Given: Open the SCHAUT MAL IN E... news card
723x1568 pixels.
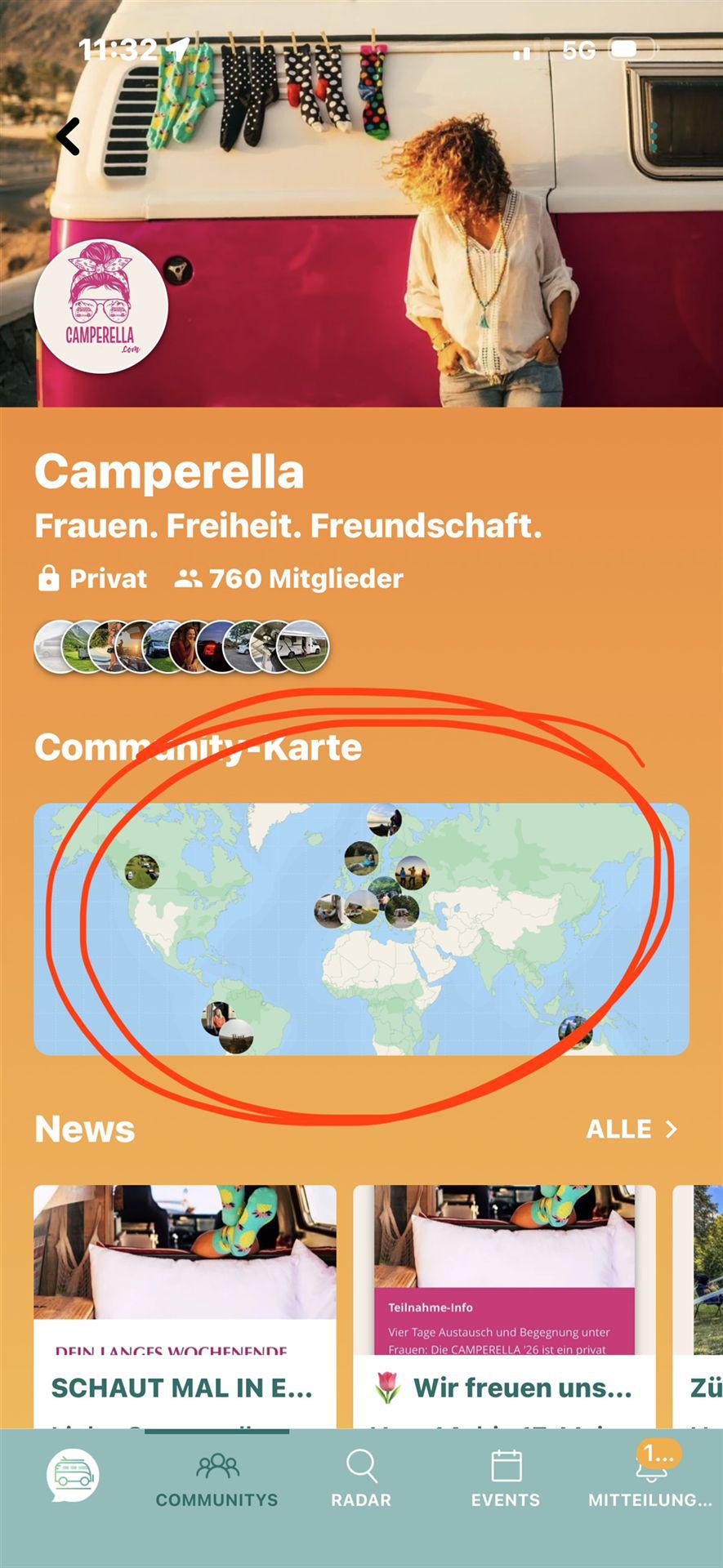Looking at the screenshot, I should tap(185, 1305).
